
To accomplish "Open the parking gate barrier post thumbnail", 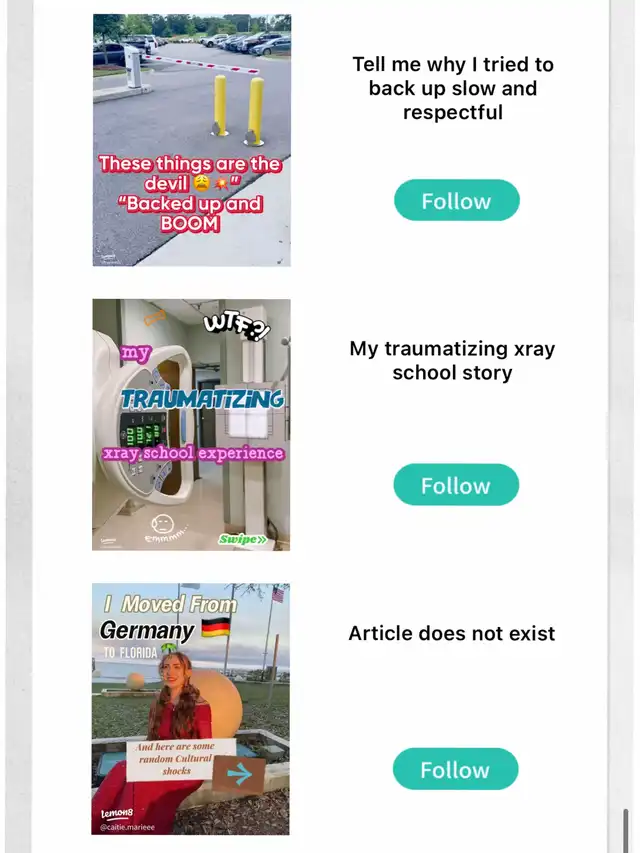I will tap(191, 140).
